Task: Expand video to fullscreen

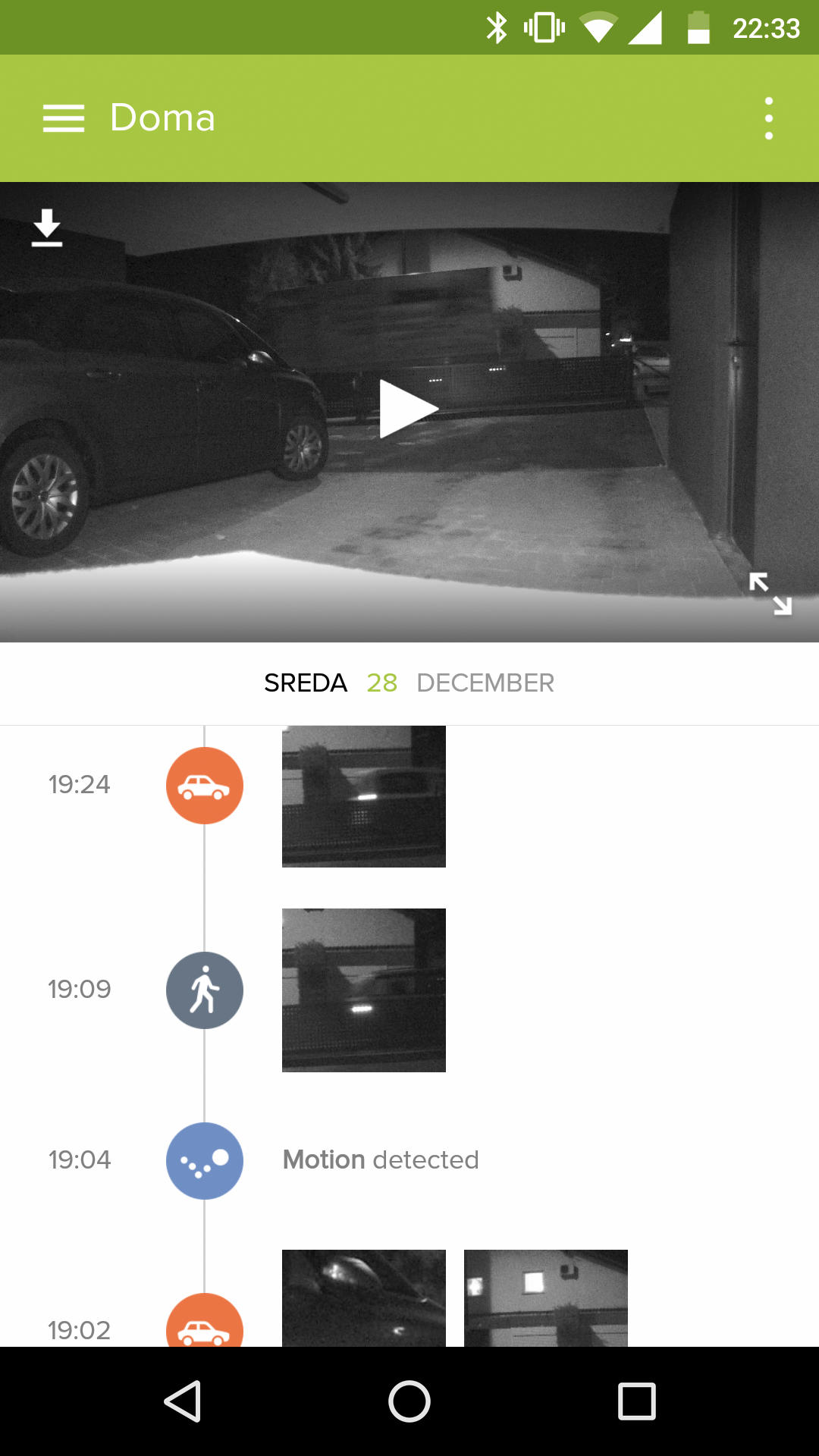Action: click(x=770, y=593)
